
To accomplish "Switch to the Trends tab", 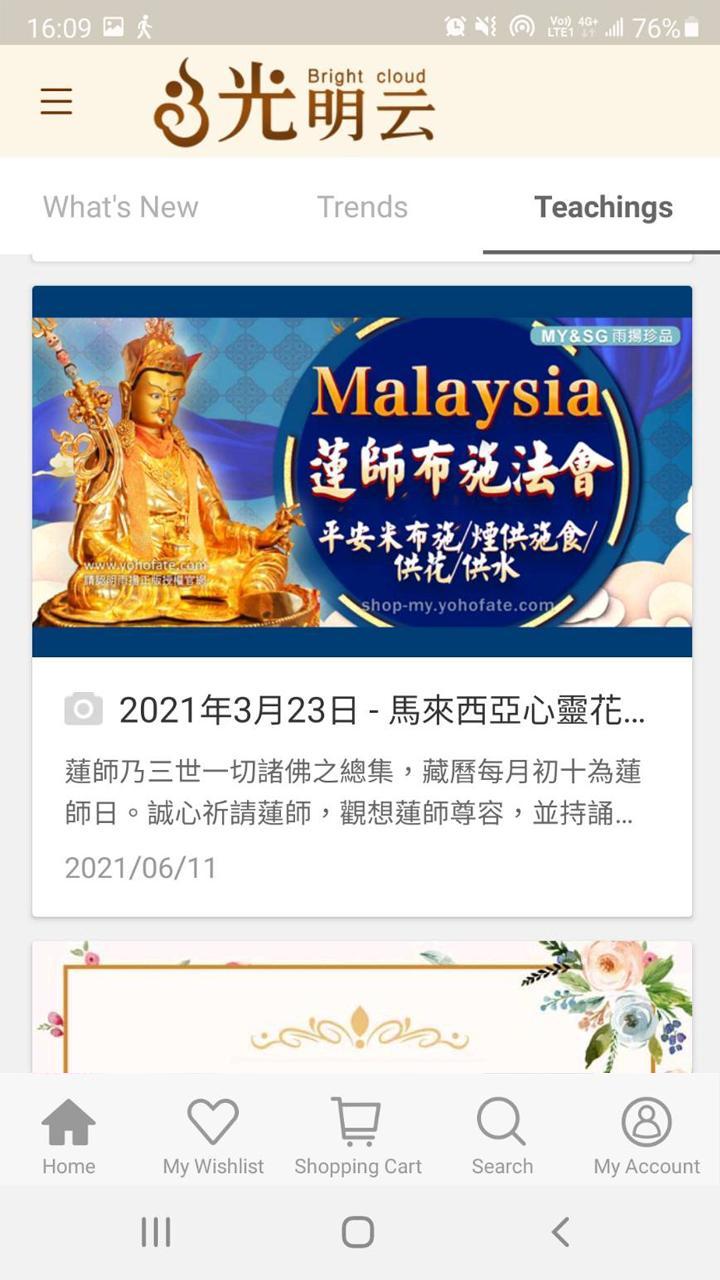I will (x=362, y=207).
